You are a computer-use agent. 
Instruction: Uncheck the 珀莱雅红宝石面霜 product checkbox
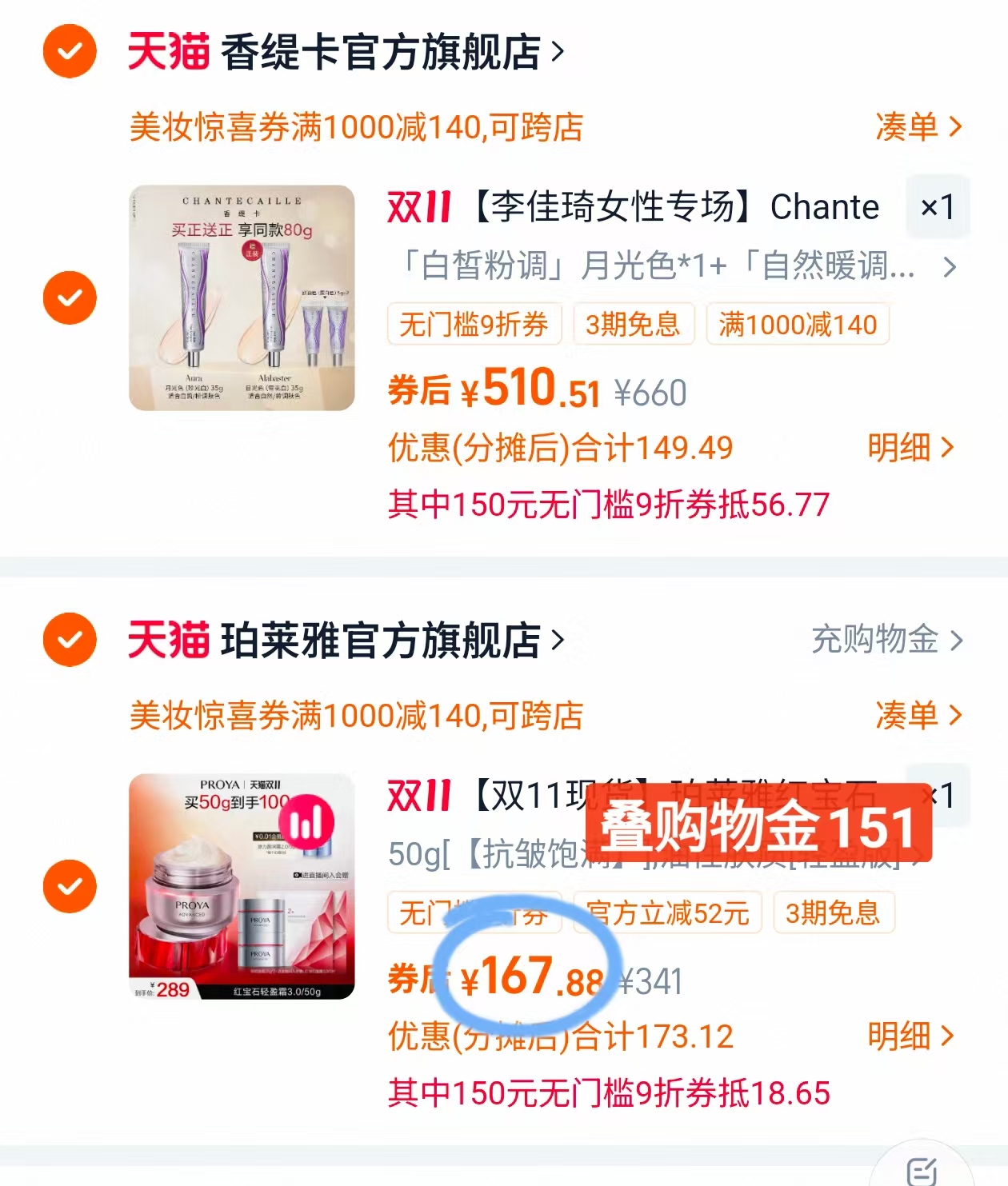click(x=68, y=886)
